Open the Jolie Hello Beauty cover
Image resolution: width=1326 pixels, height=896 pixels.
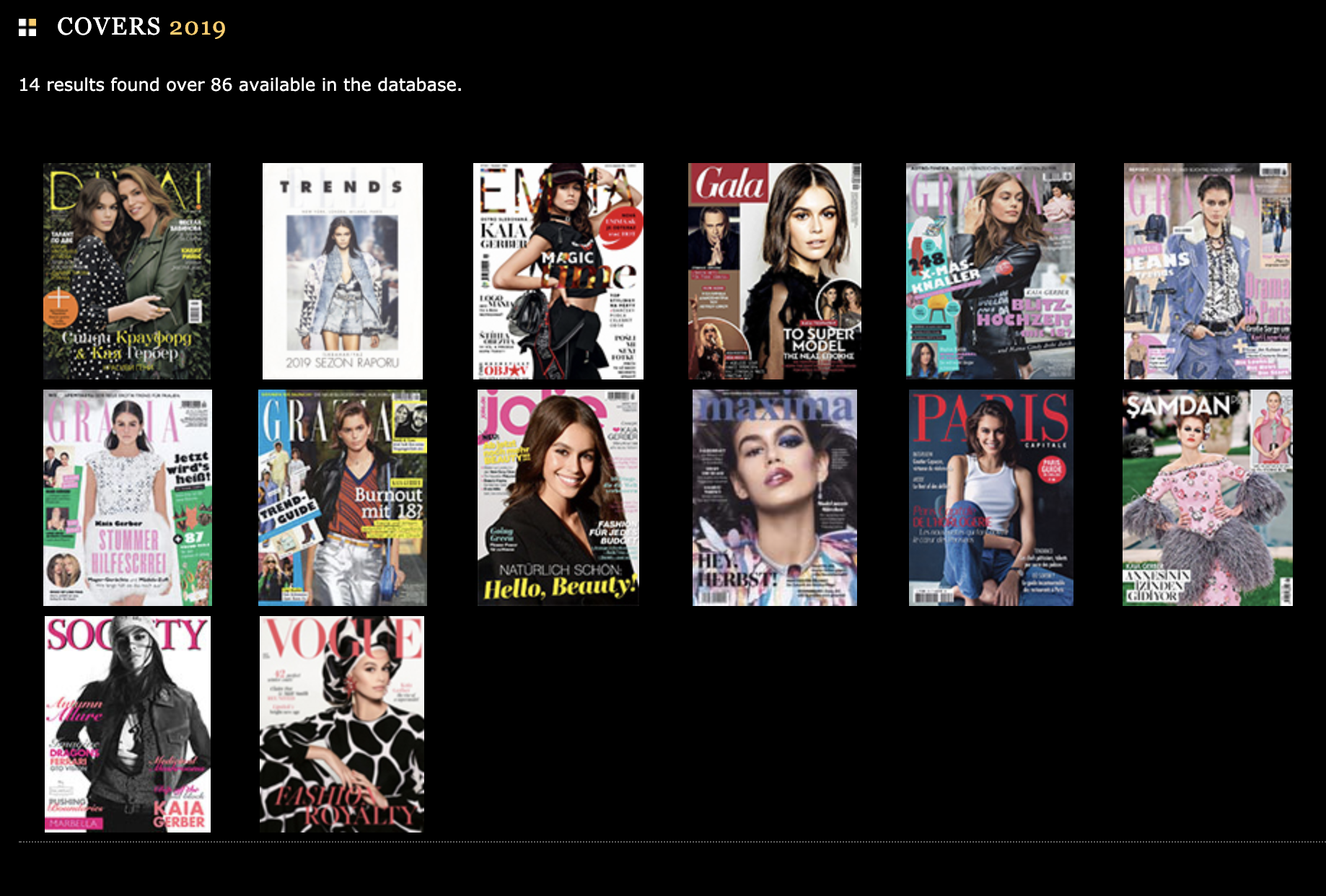click(x=558, y=498)
